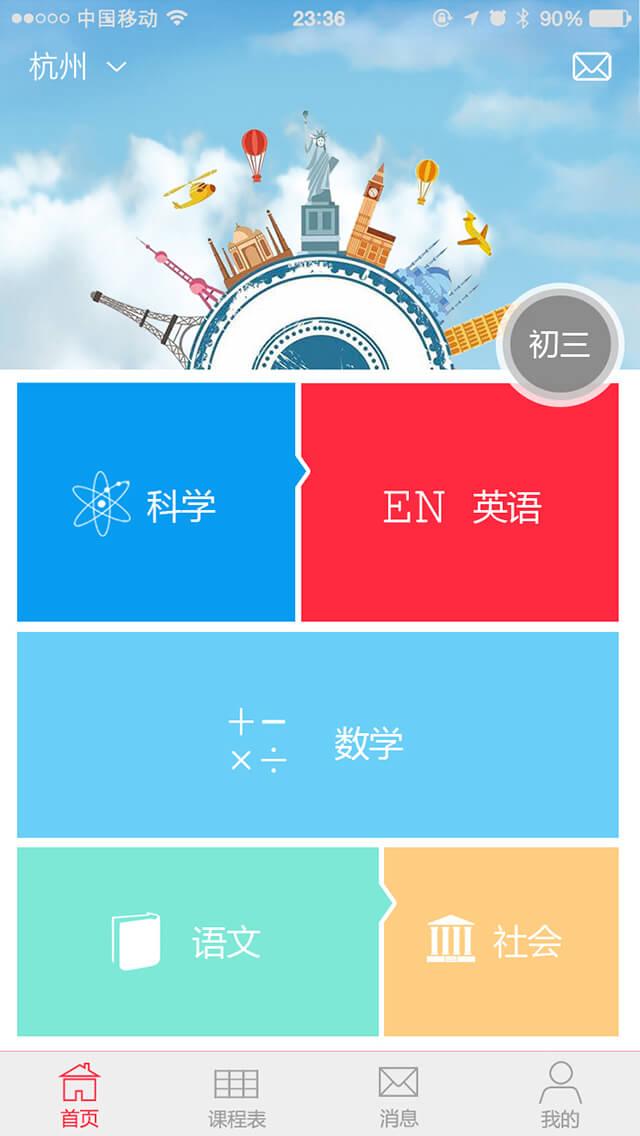Select the 英语 subject tile
The image size is (640, 1136).
pos(460,503)
